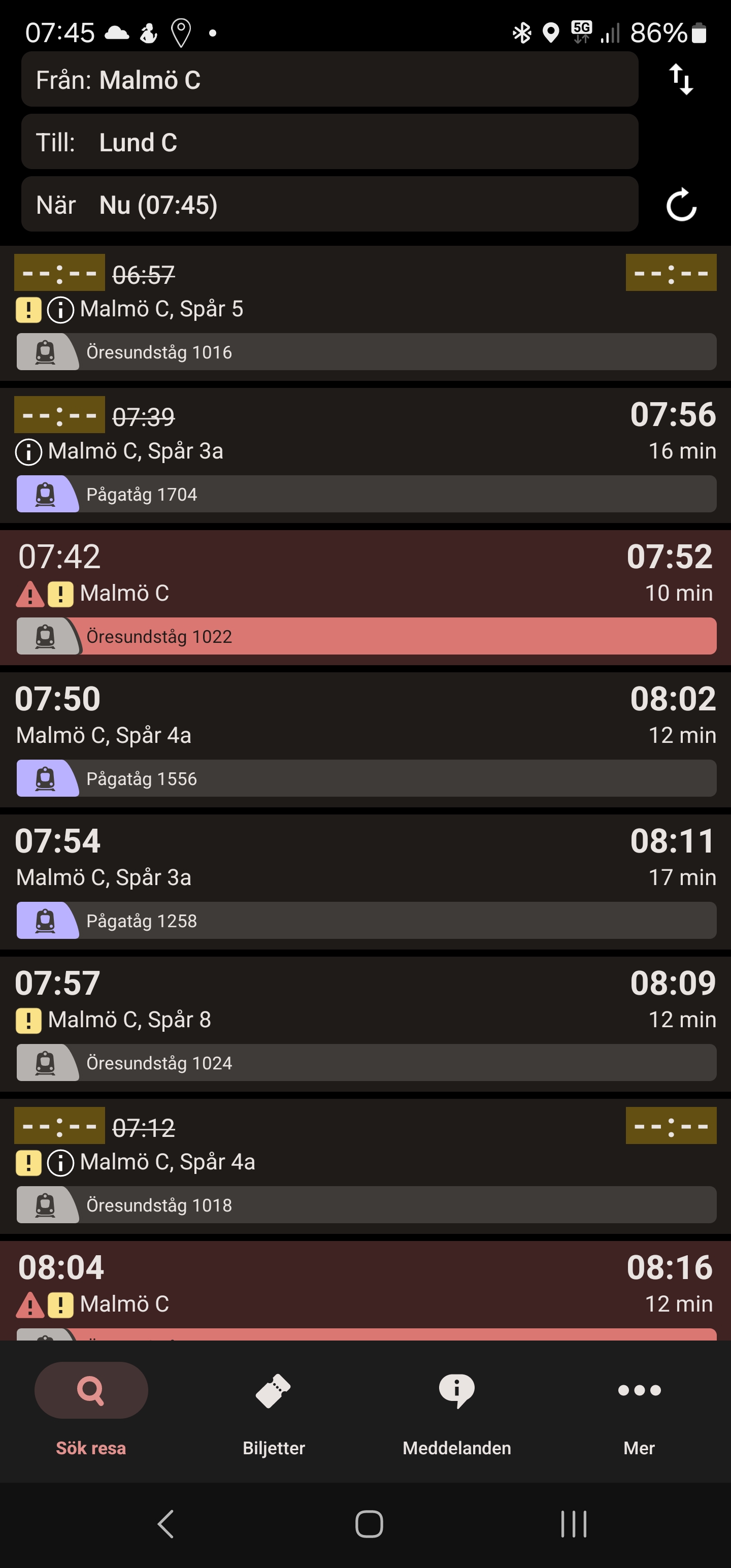Go back with the system back button

coord(165,1523)
